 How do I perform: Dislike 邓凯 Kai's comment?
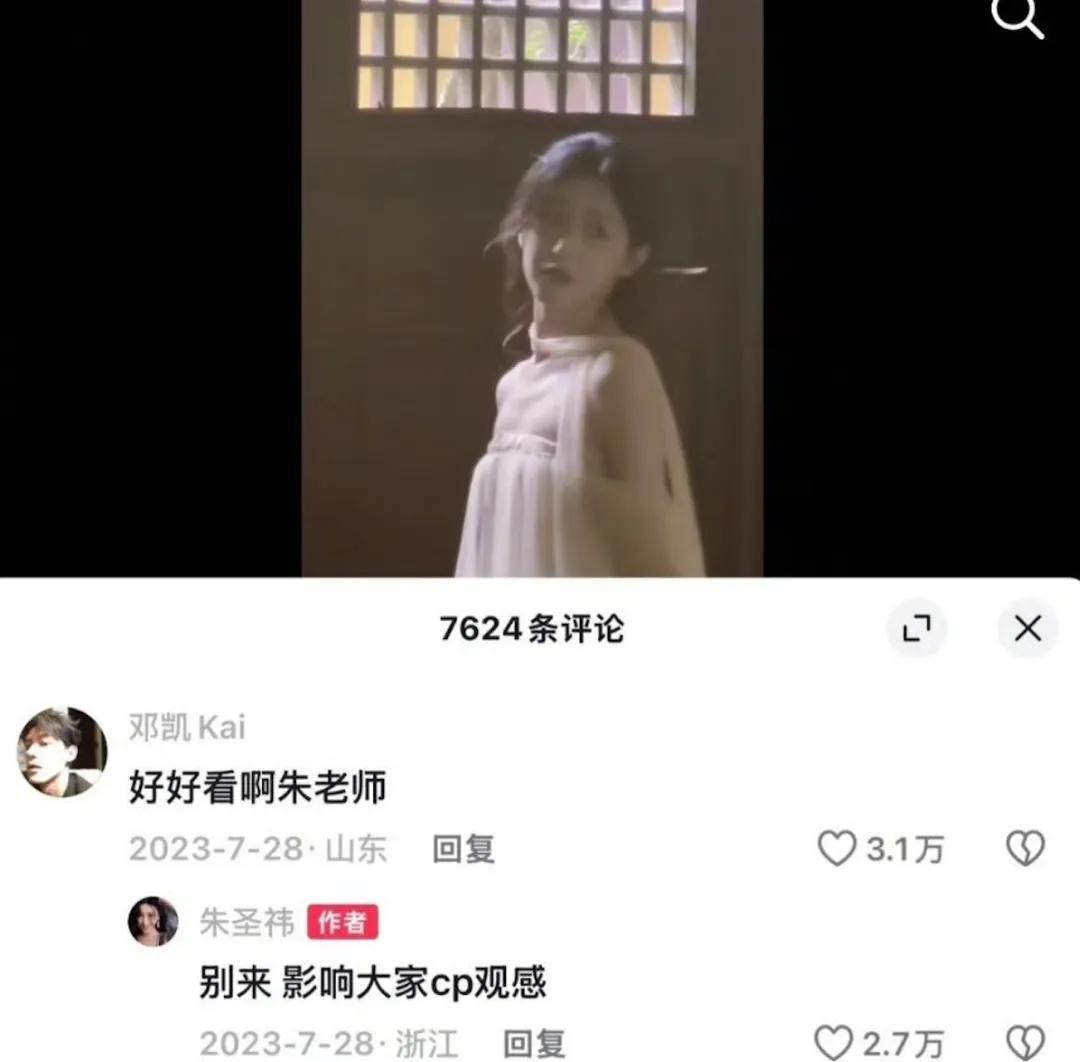tap(1025, 849)
